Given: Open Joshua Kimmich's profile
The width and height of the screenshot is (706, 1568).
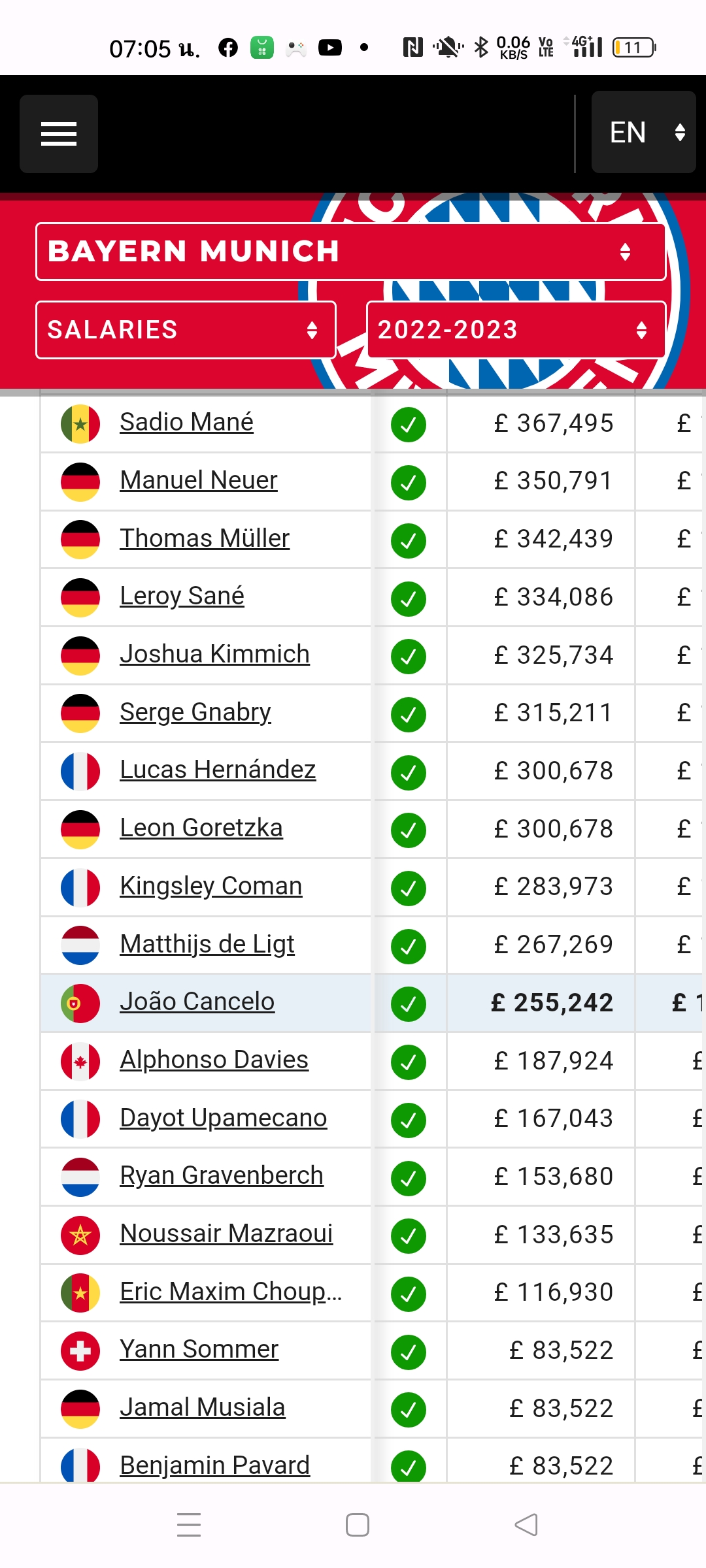Looking at the screenshot, I should tap(214, 654).
